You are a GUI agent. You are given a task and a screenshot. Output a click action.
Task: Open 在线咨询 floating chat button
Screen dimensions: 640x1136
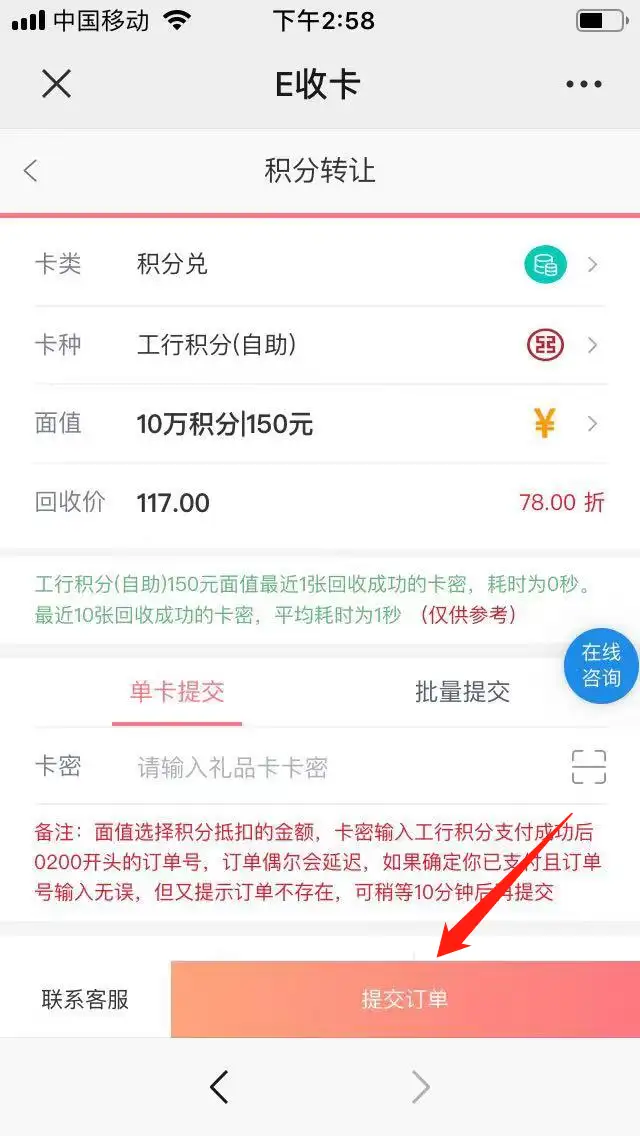point(601,666)
